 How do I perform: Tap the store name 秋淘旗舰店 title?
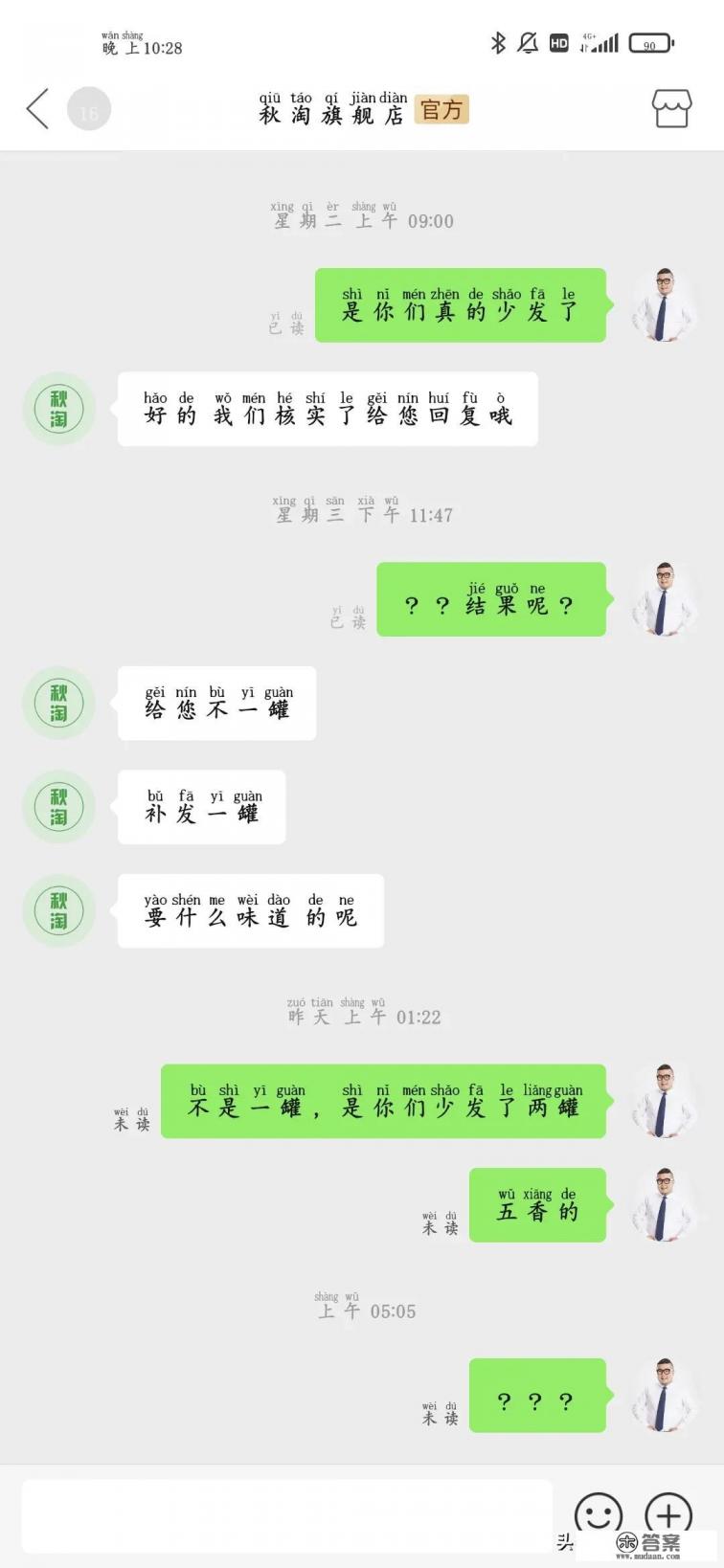pos(332,115)
